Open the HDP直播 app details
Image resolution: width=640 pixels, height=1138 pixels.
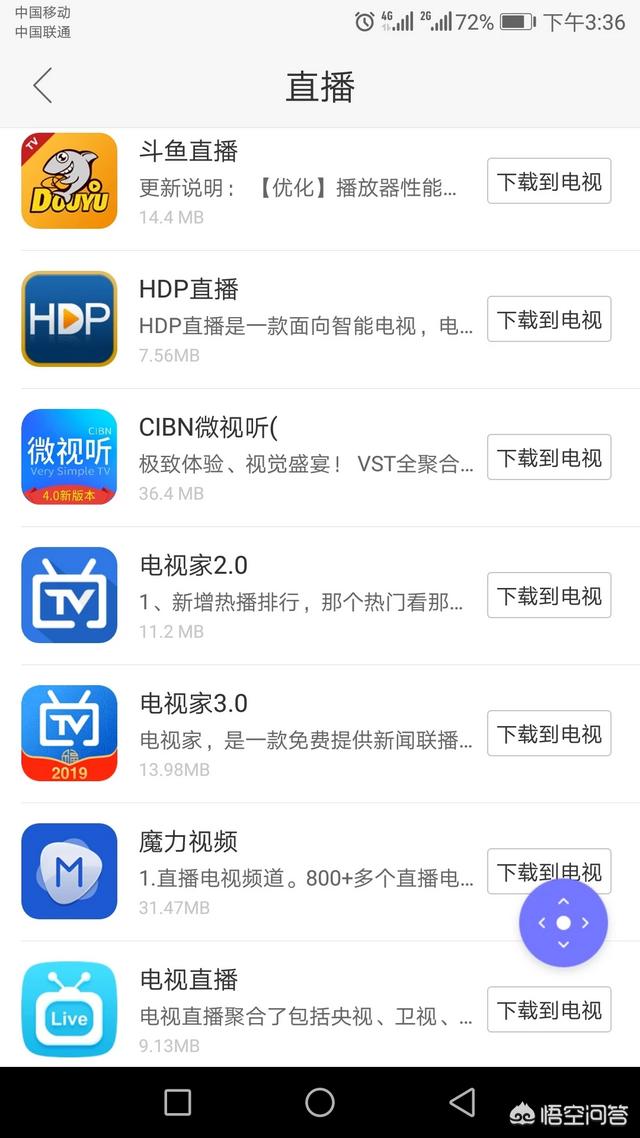pos(298,320)
